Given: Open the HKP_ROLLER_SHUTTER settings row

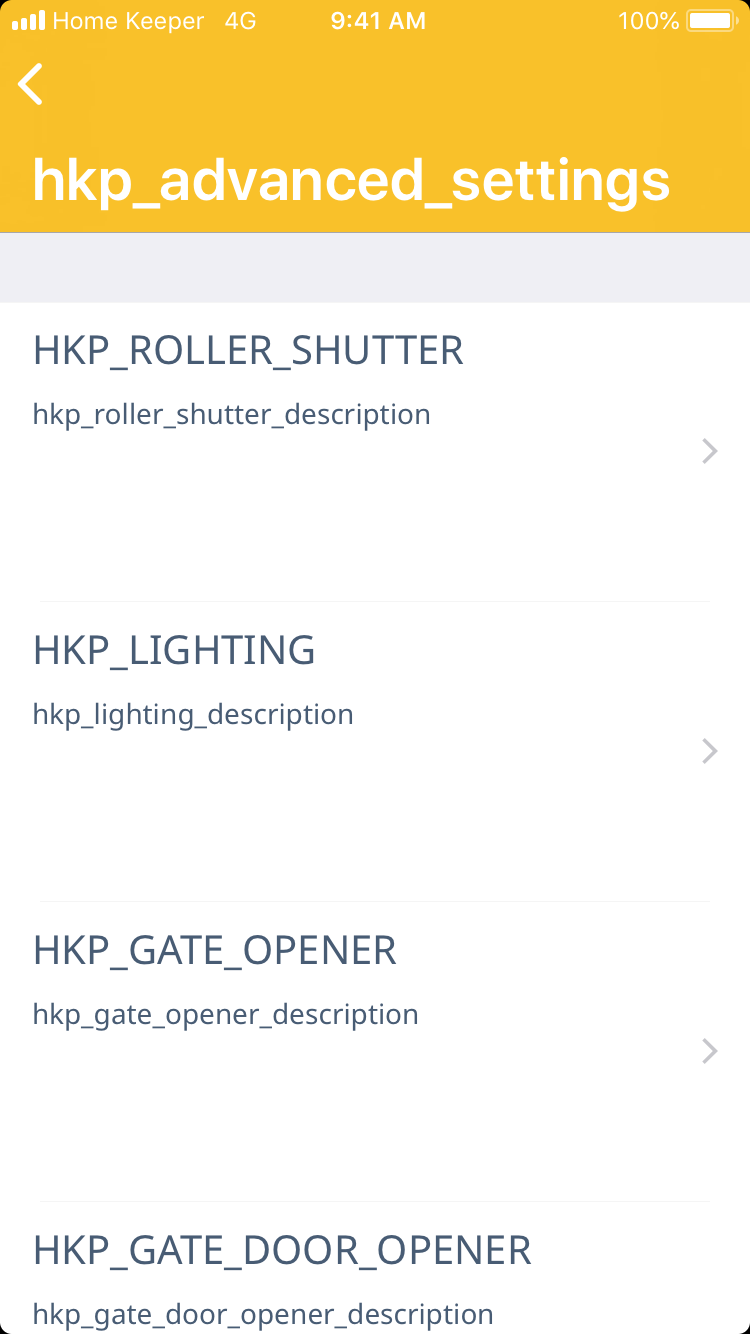Looking at the screenshot, I should click(x=374, y=451).
